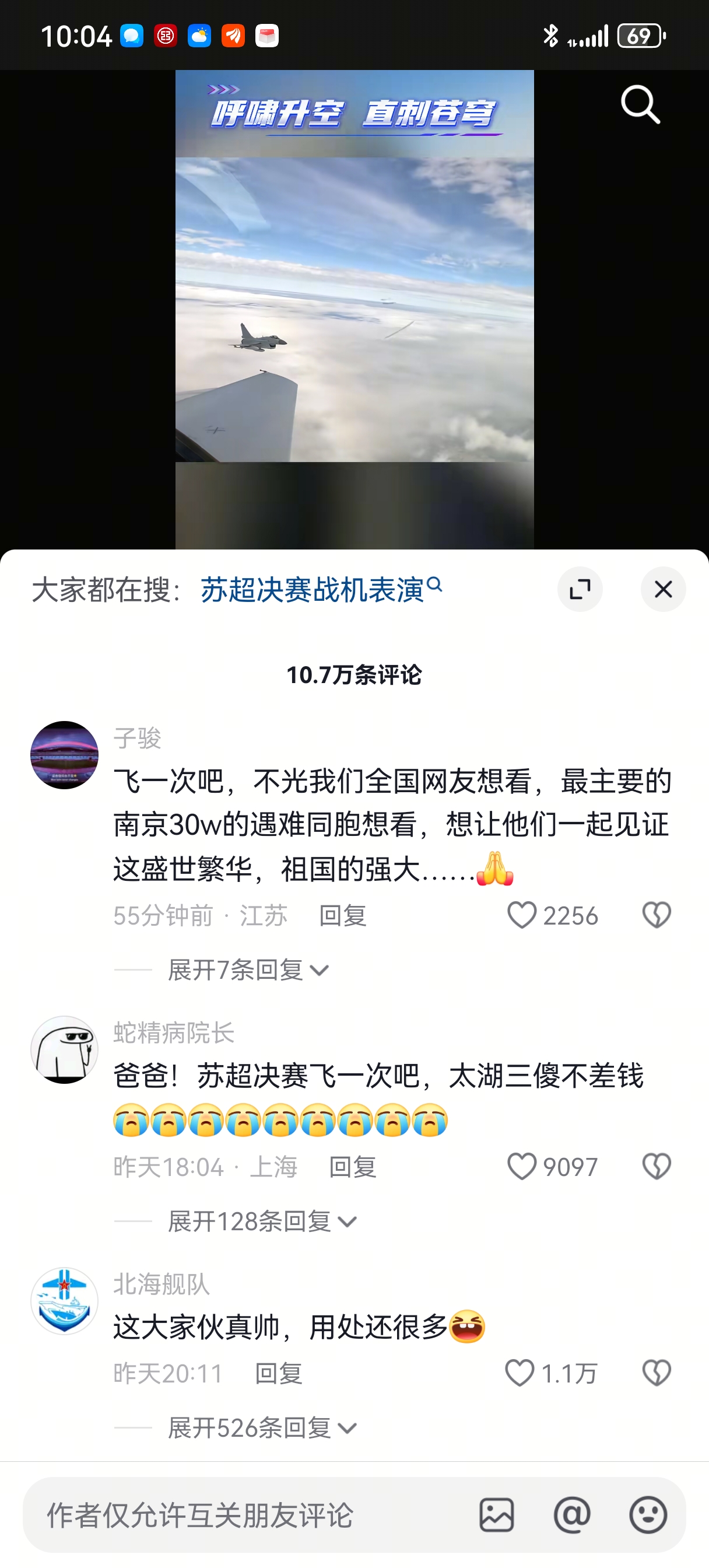Open the emoji picker

tap(648, 1515)
